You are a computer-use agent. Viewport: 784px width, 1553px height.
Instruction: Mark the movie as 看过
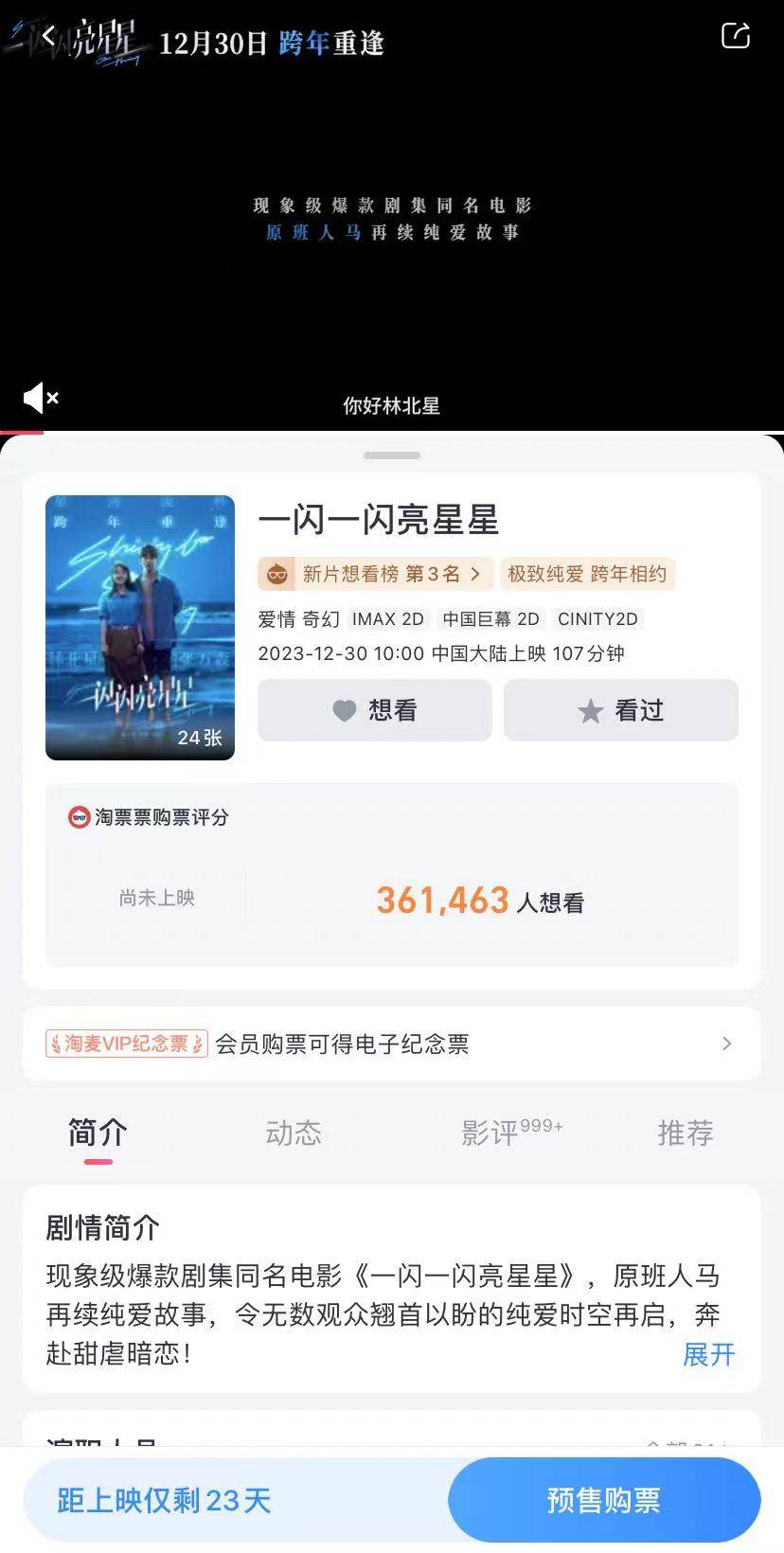click(621, 710)
